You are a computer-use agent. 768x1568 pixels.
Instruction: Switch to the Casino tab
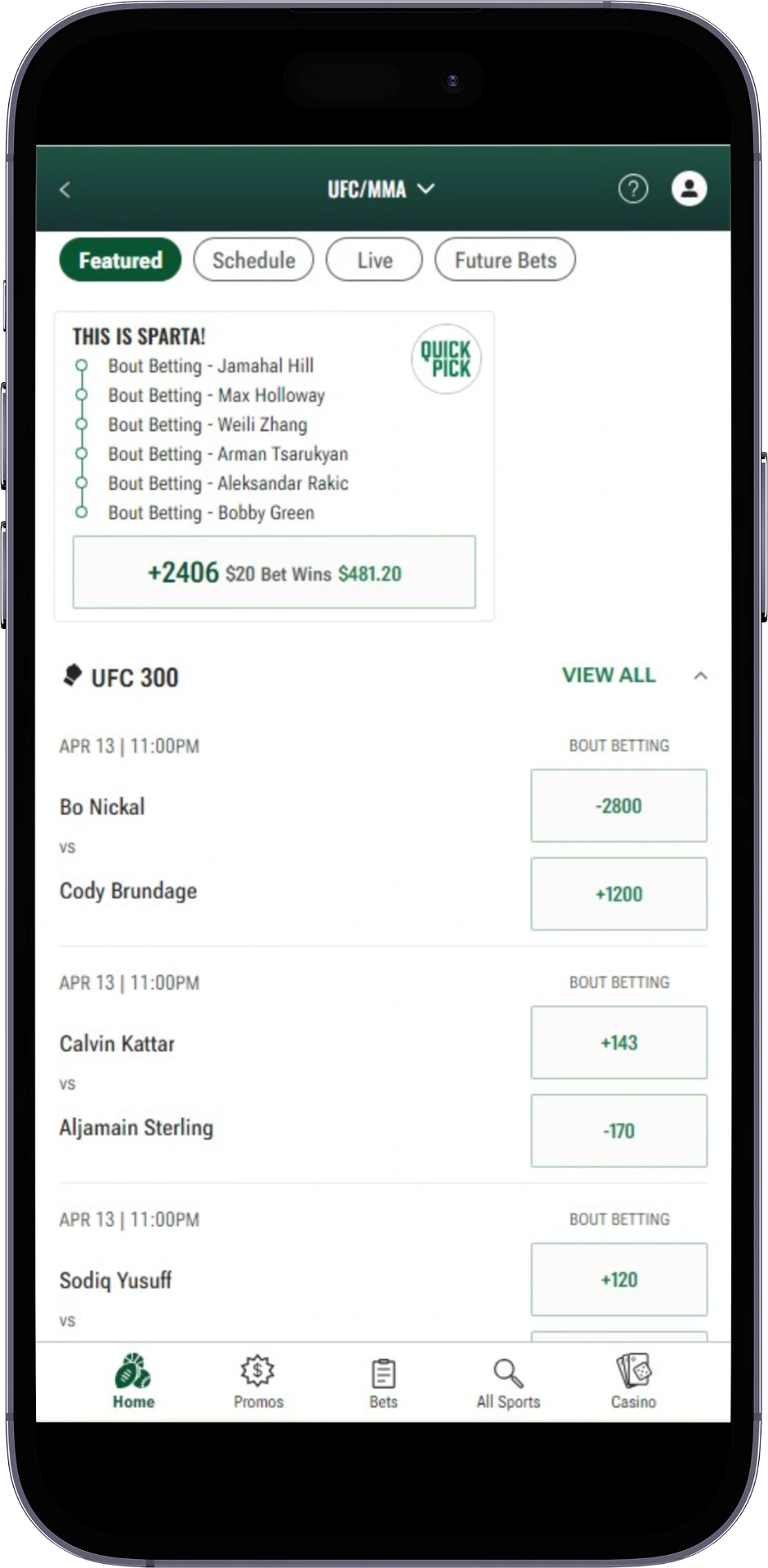click(x=633, y=1382)
